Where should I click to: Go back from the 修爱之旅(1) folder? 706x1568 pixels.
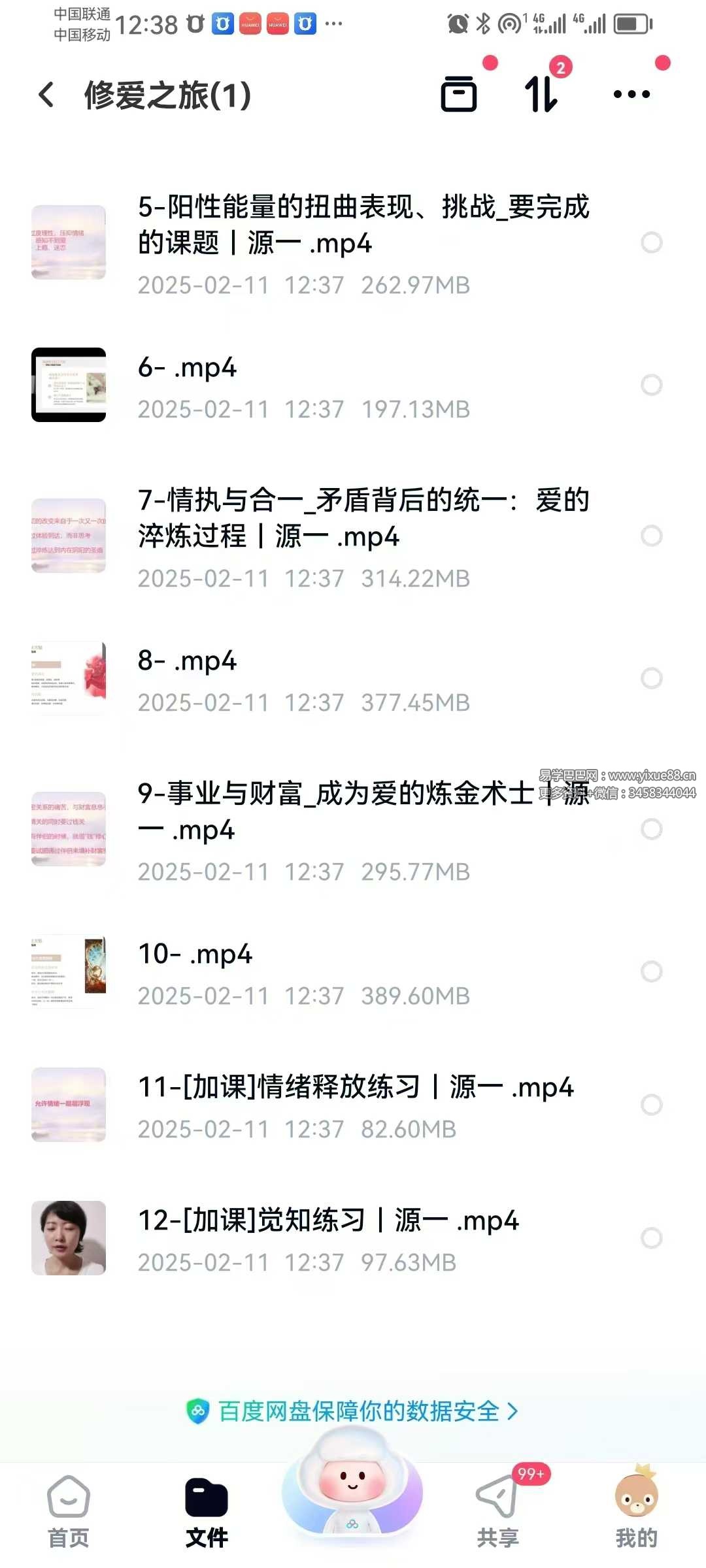[46, 95]
